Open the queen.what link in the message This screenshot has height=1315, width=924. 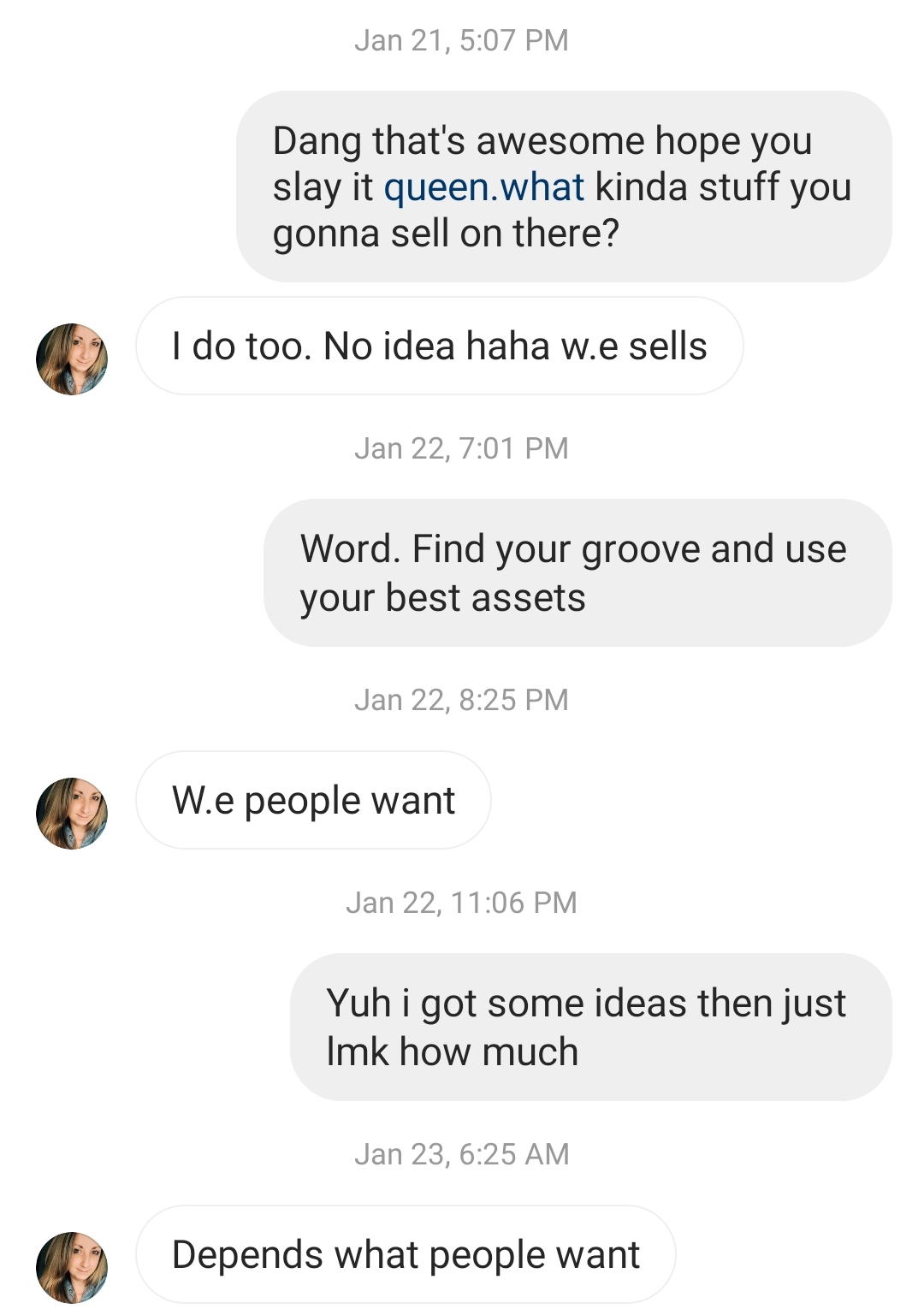483,187
